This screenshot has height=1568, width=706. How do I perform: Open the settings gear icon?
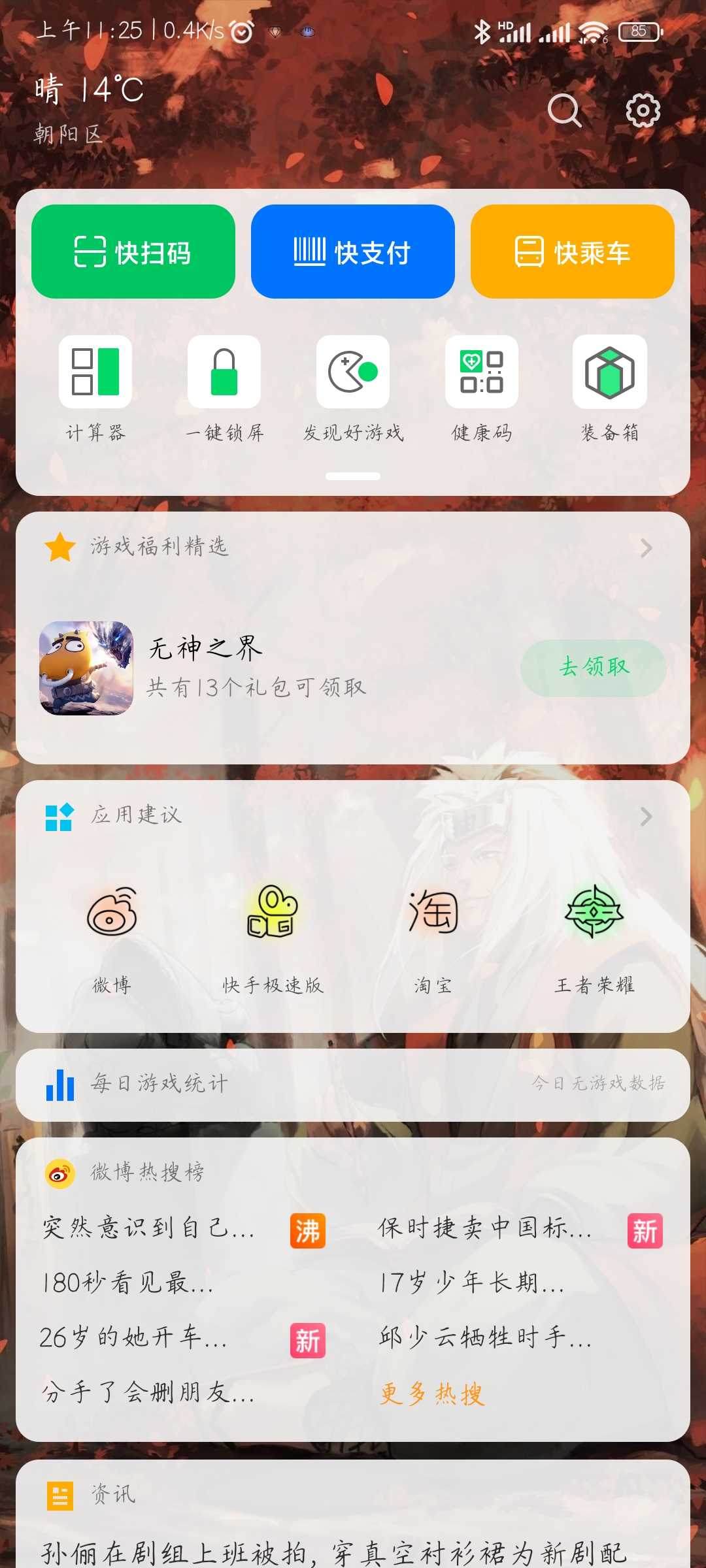(x=643, y=110)
